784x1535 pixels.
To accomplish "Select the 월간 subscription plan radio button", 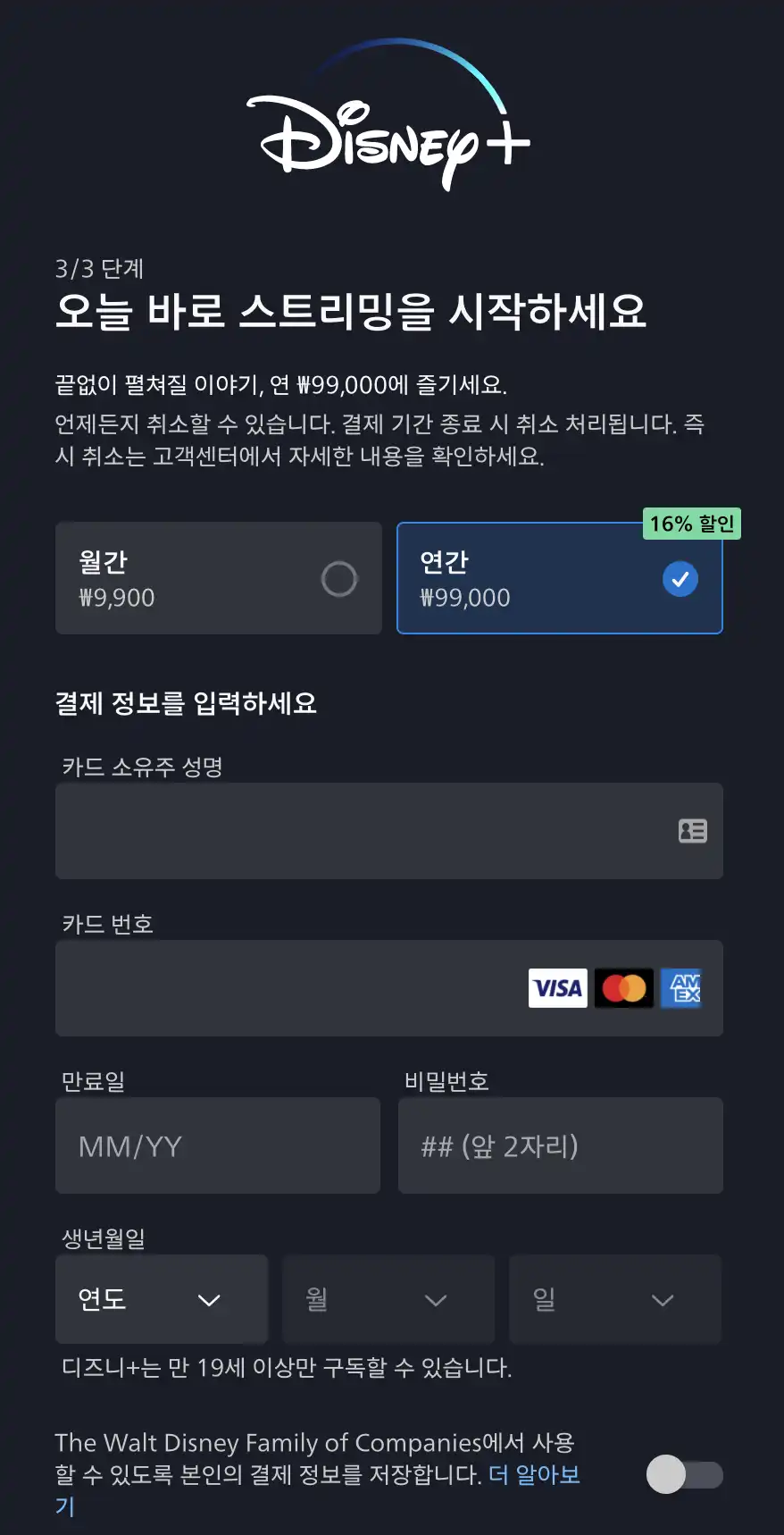I will (x=338, y=579).
